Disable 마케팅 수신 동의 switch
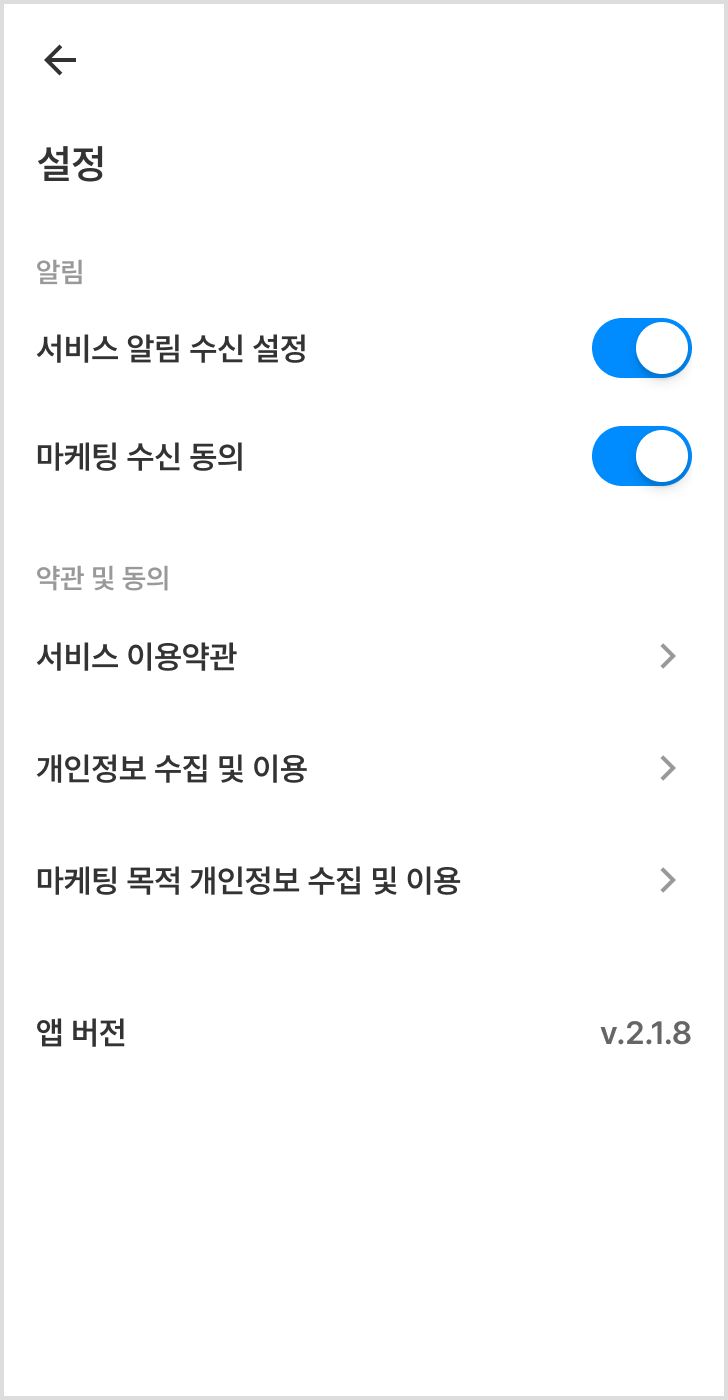 click(641, 457)
